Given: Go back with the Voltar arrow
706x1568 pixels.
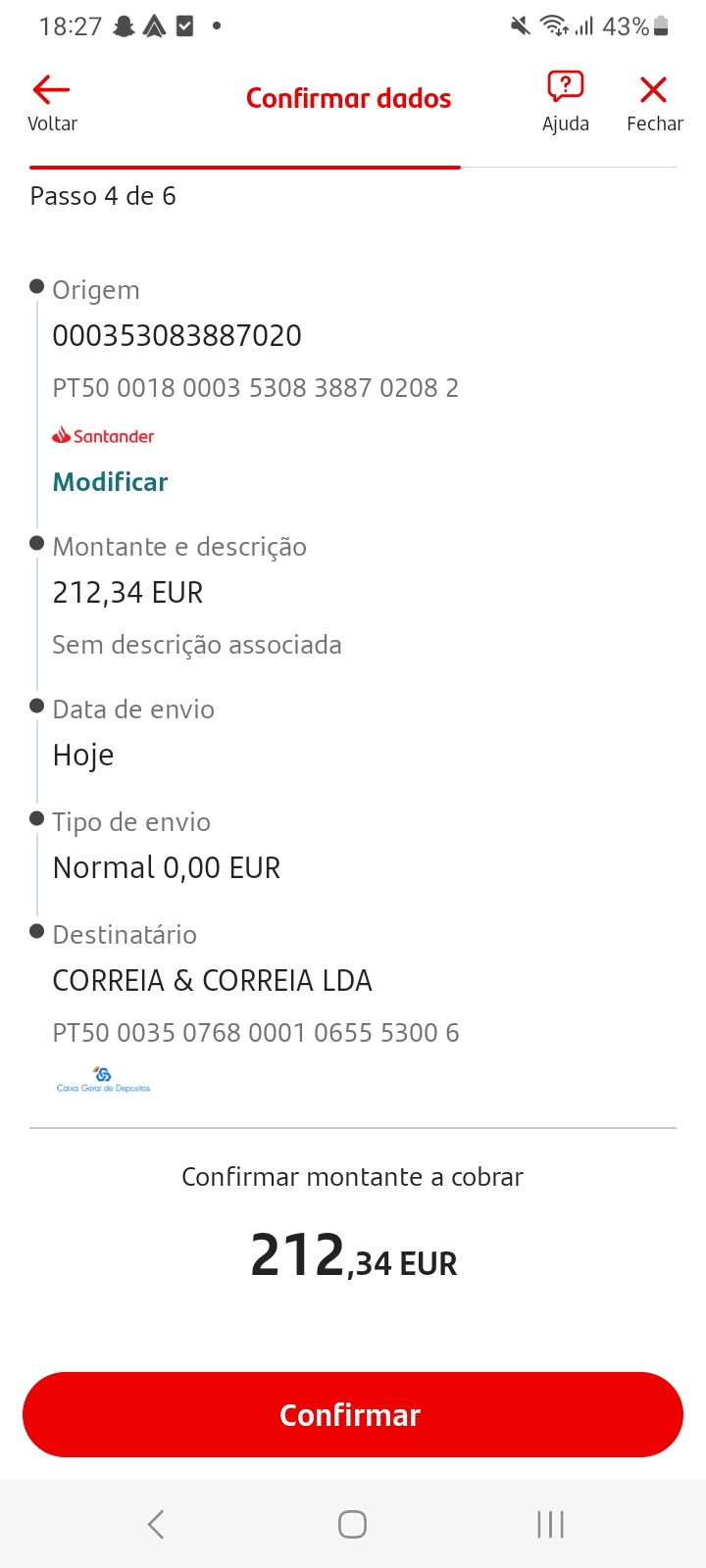Looking at the screenshot, I should (x=52, y=102).
